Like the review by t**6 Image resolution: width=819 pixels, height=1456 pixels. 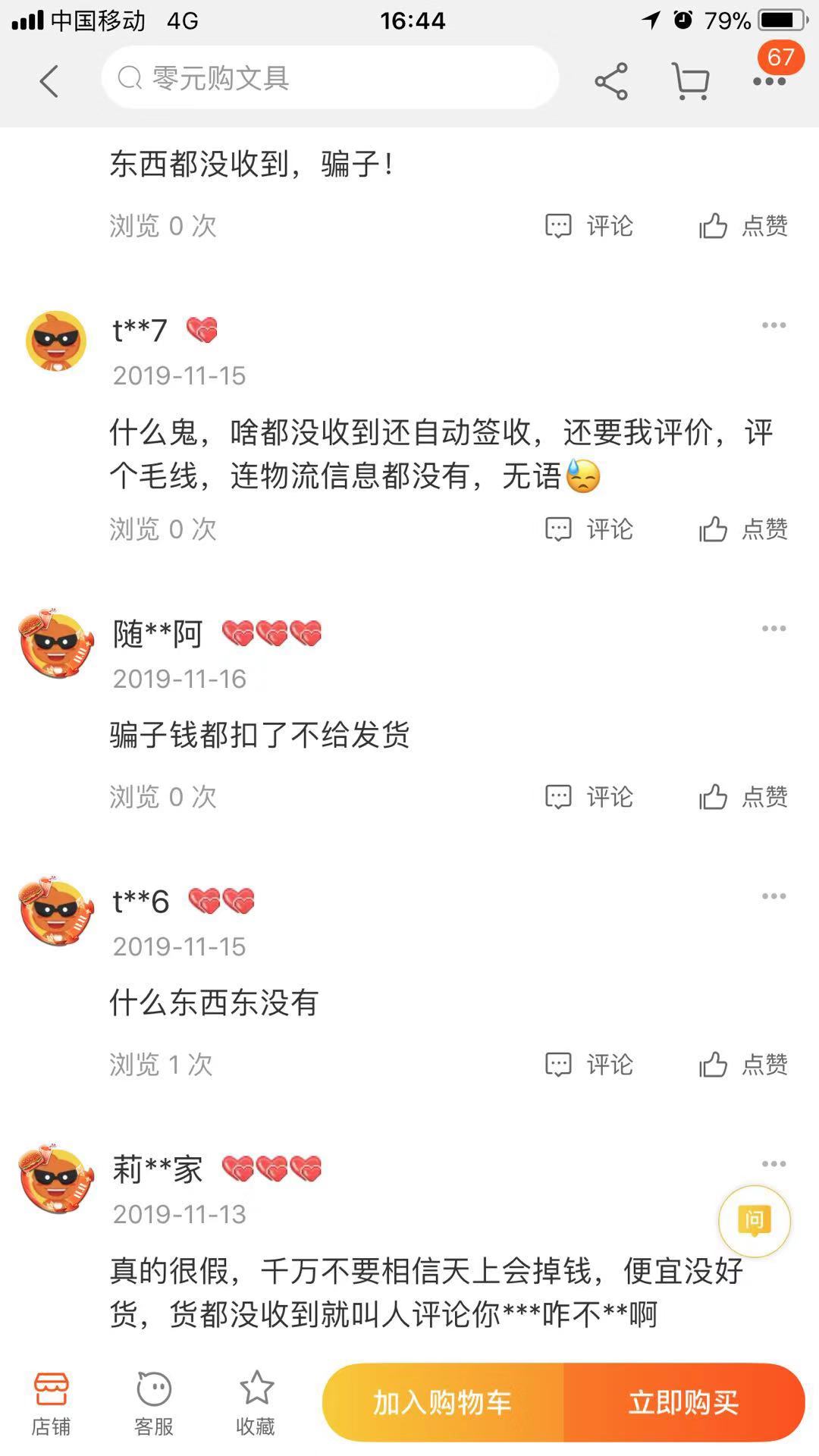[743, 1065]
